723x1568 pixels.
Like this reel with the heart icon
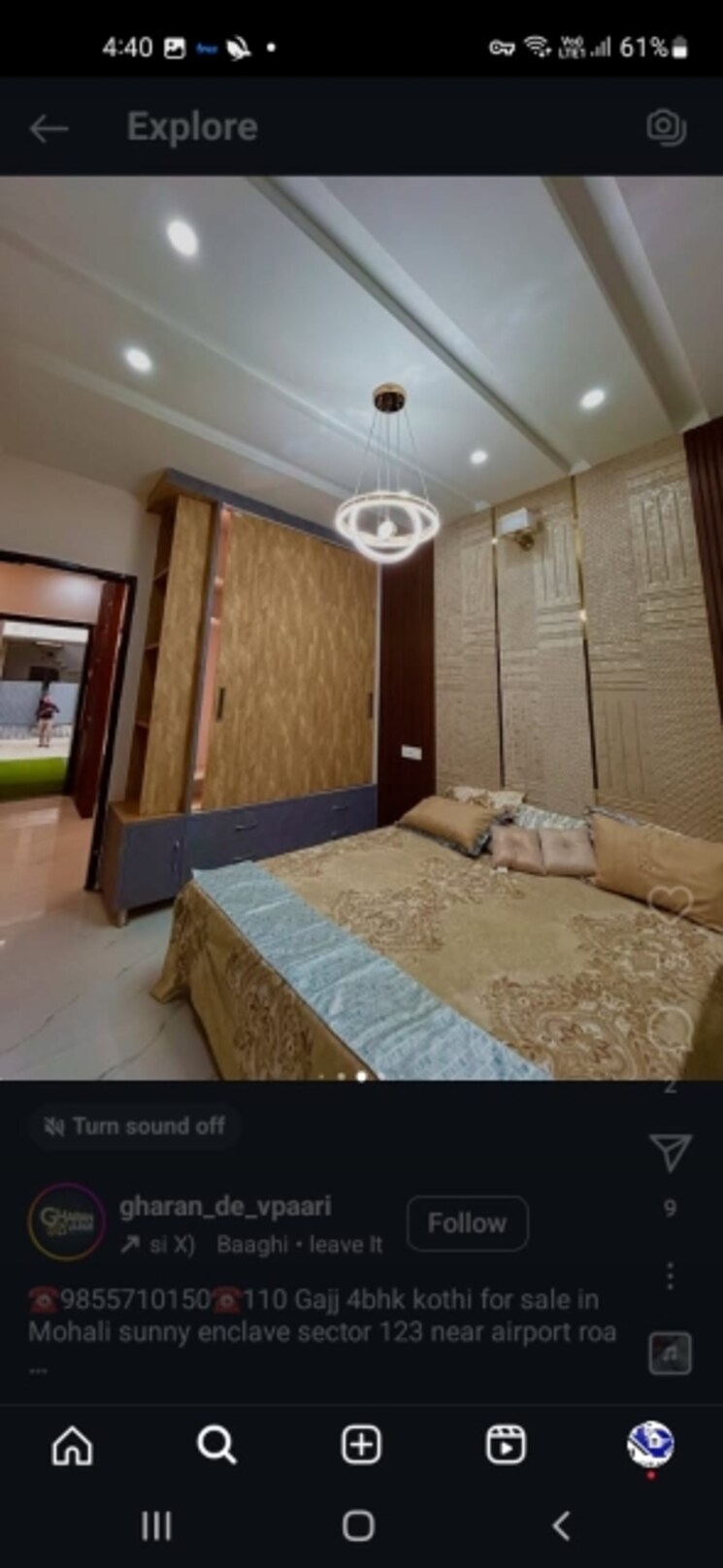pos(670,904)
